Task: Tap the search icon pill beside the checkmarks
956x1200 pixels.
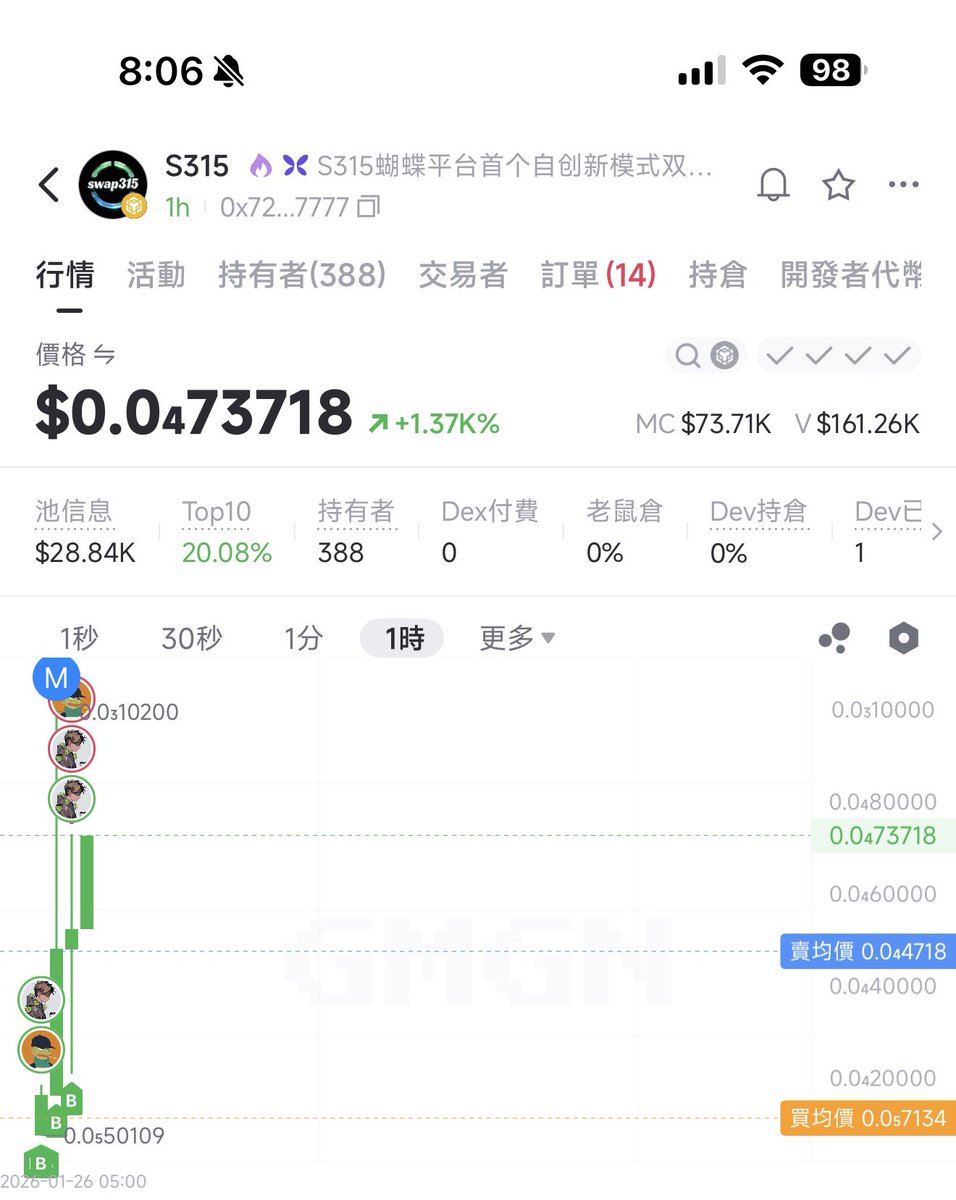Action: coord(705,355)
